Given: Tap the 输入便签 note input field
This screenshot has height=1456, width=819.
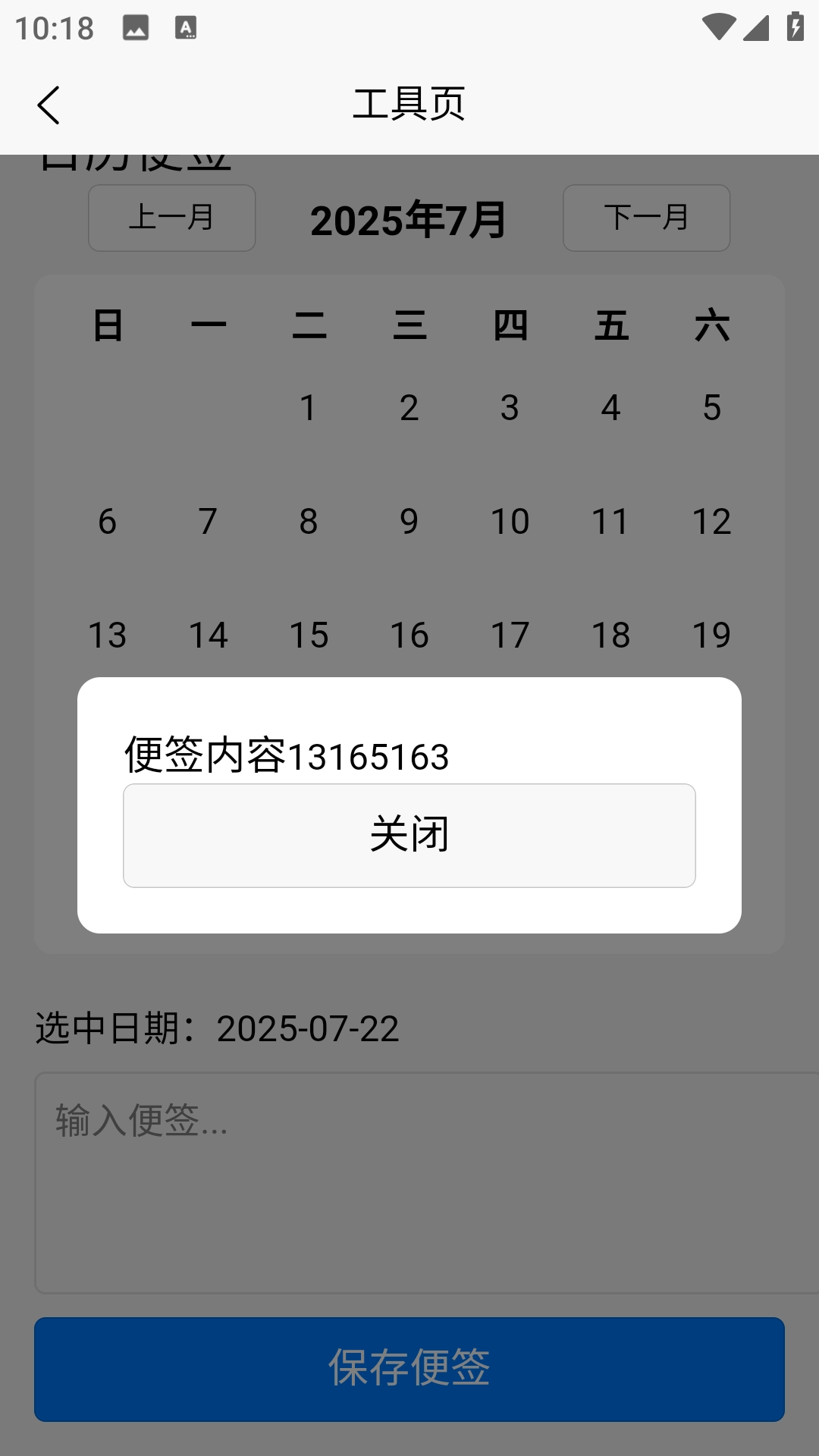Looking at the screenshot, I should click(409, 1175).
